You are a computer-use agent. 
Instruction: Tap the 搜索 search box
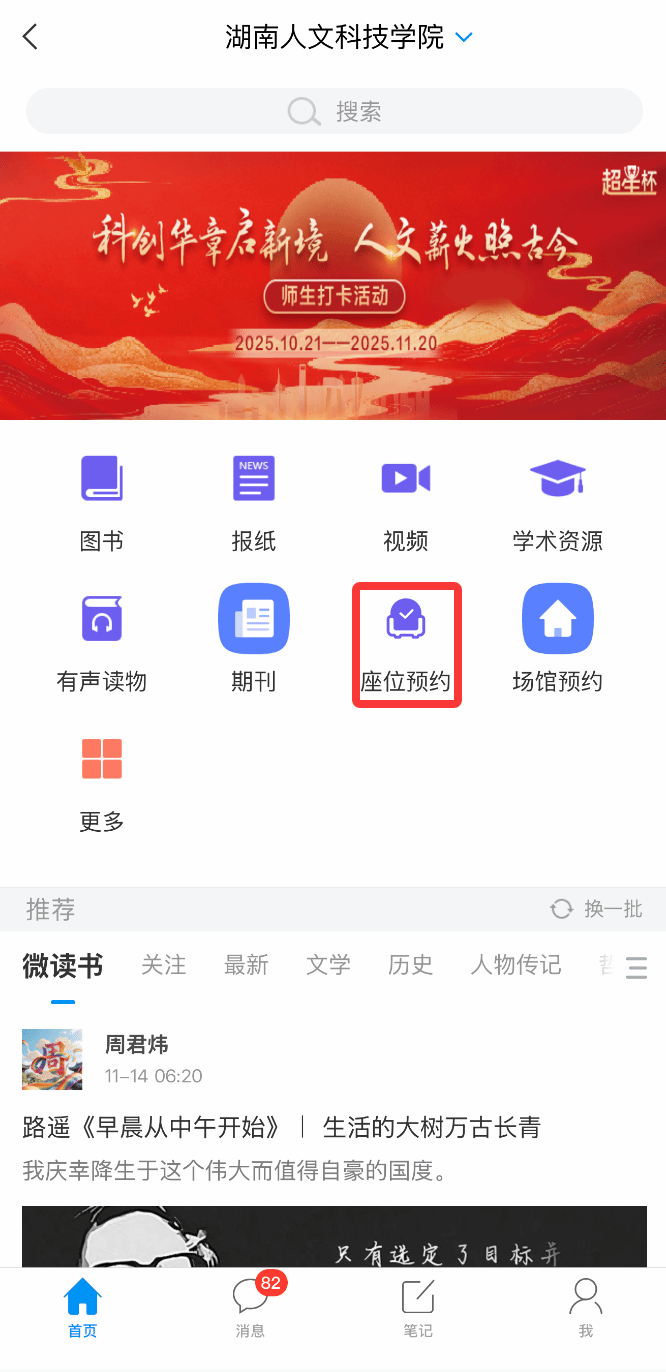click(x=333, y=111)
